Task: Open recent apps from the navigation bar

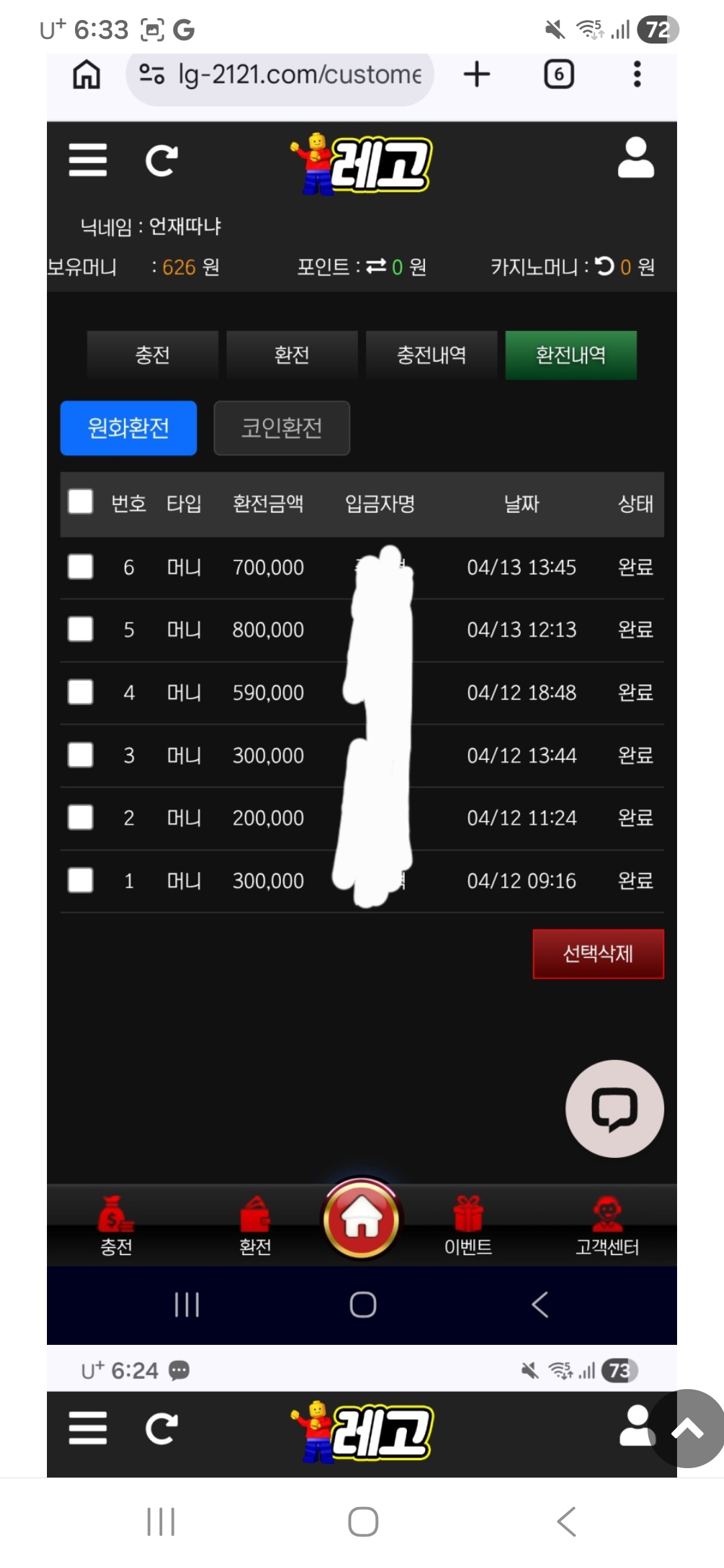Action: point(161,1522)
